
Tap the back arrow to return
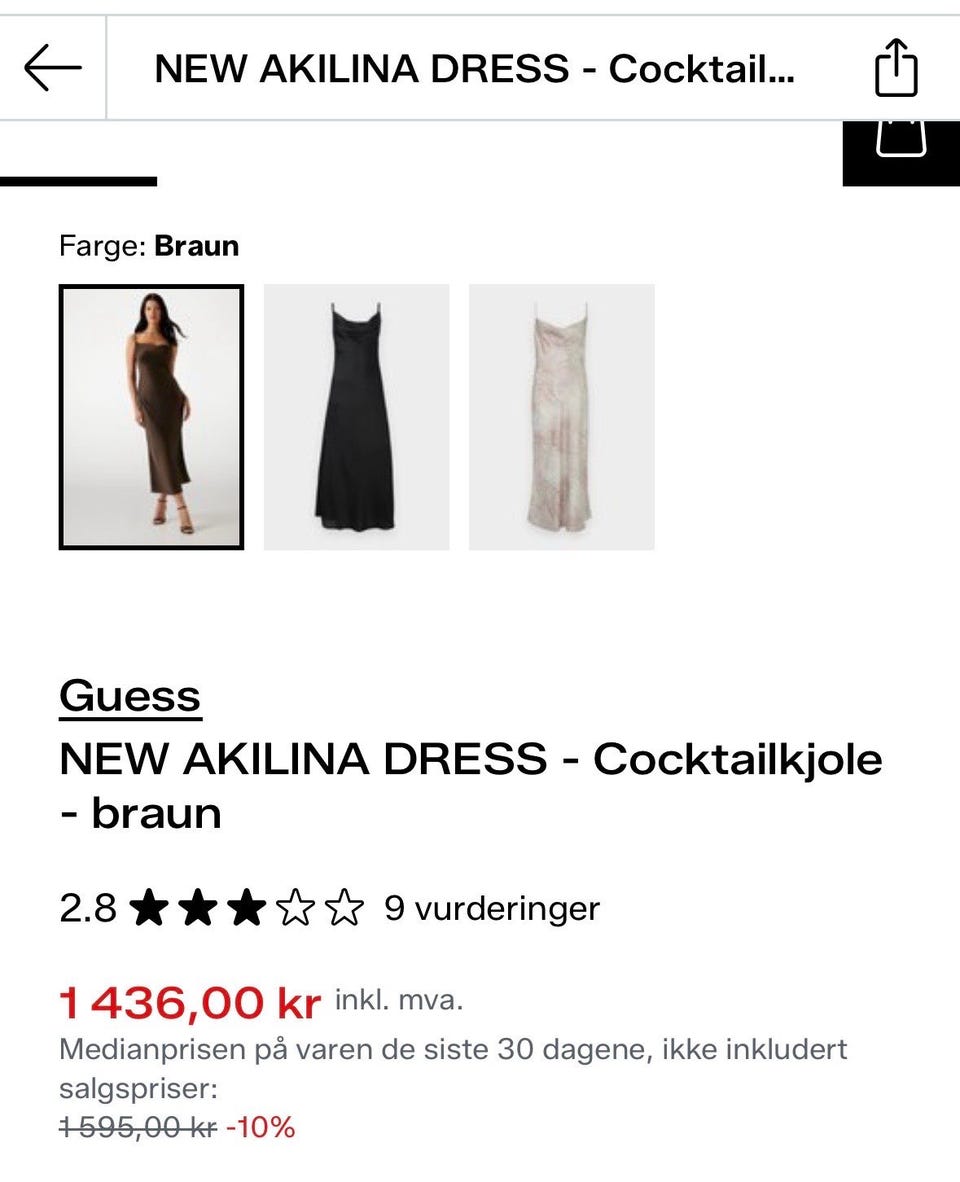[53, 68]
